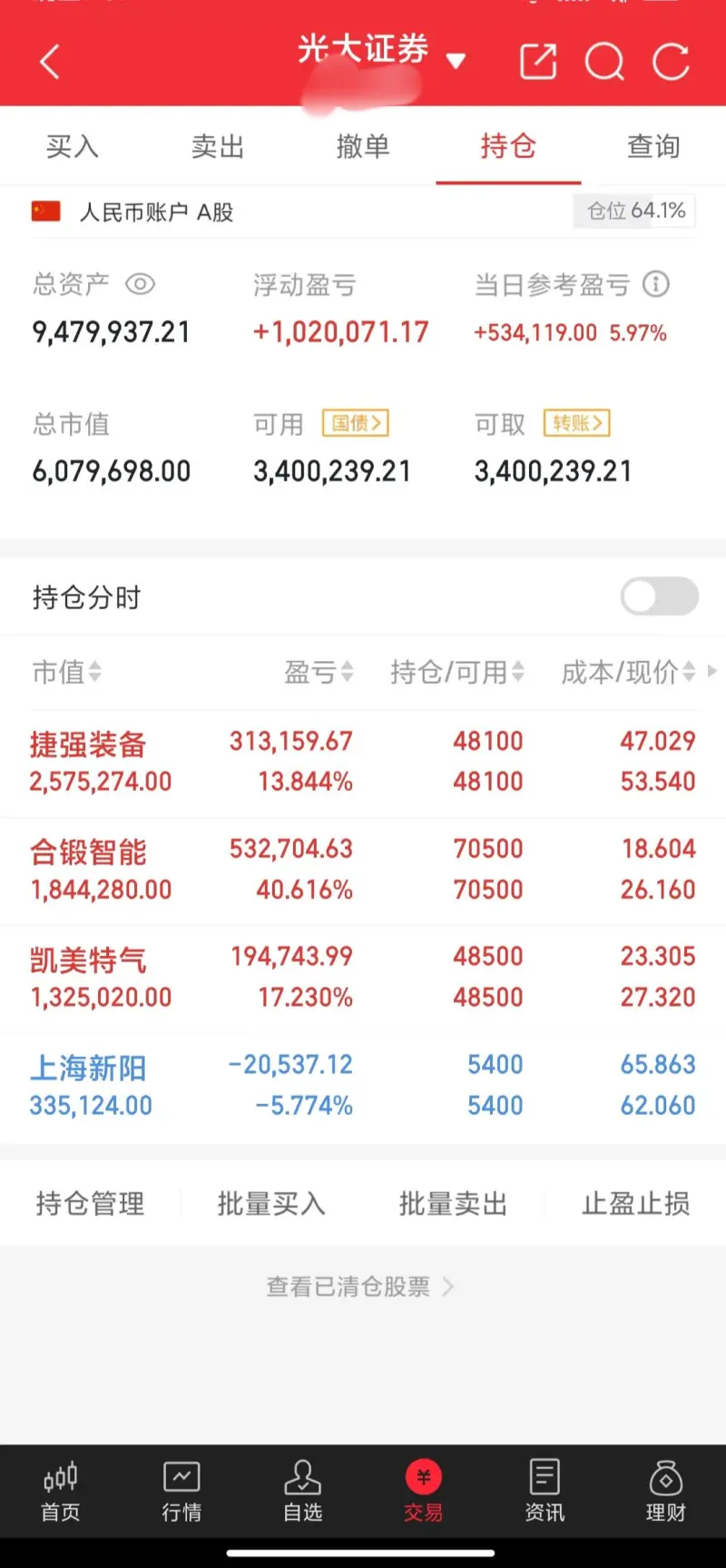Show info about 当日参考盈亏

tap(656, 284)
